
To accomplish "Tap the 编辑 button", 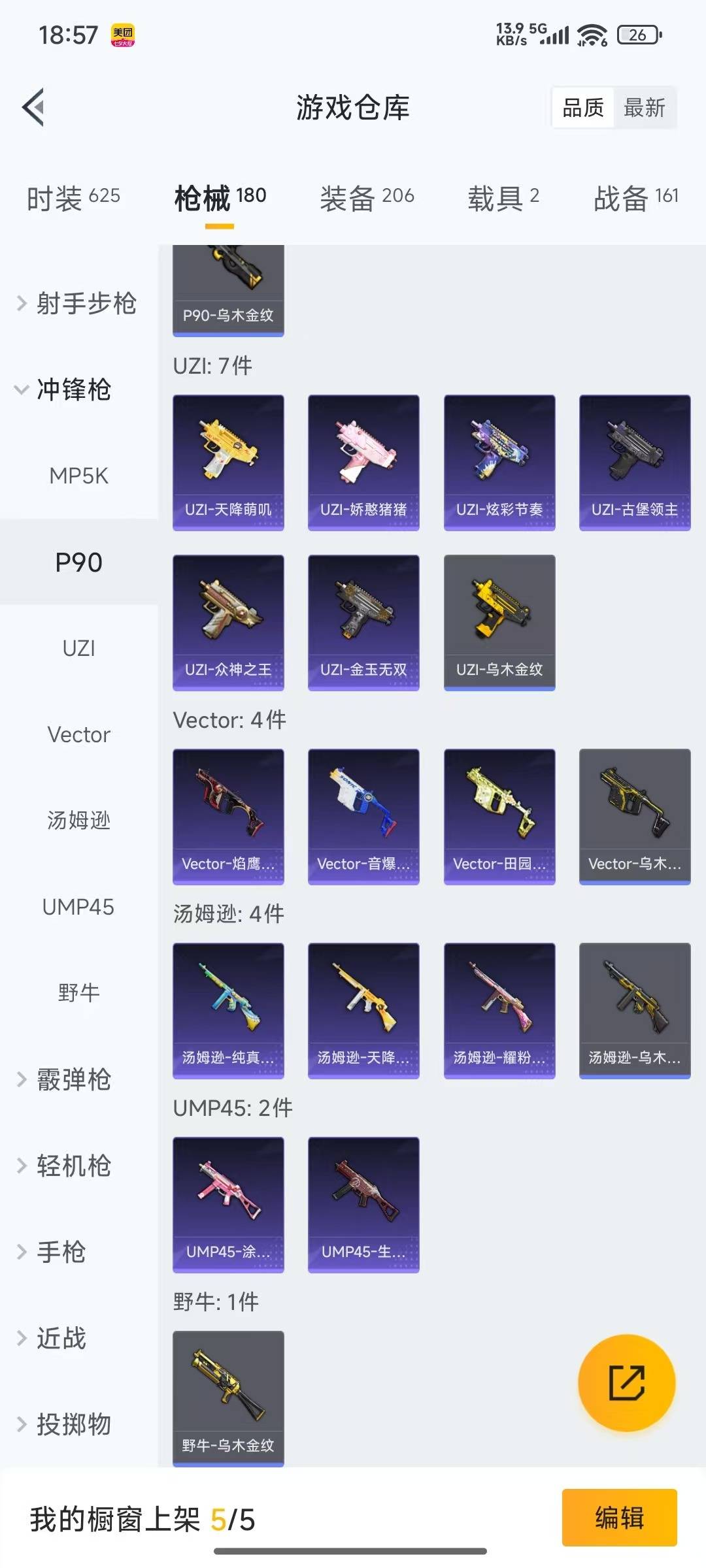I will click(618, 1517).
